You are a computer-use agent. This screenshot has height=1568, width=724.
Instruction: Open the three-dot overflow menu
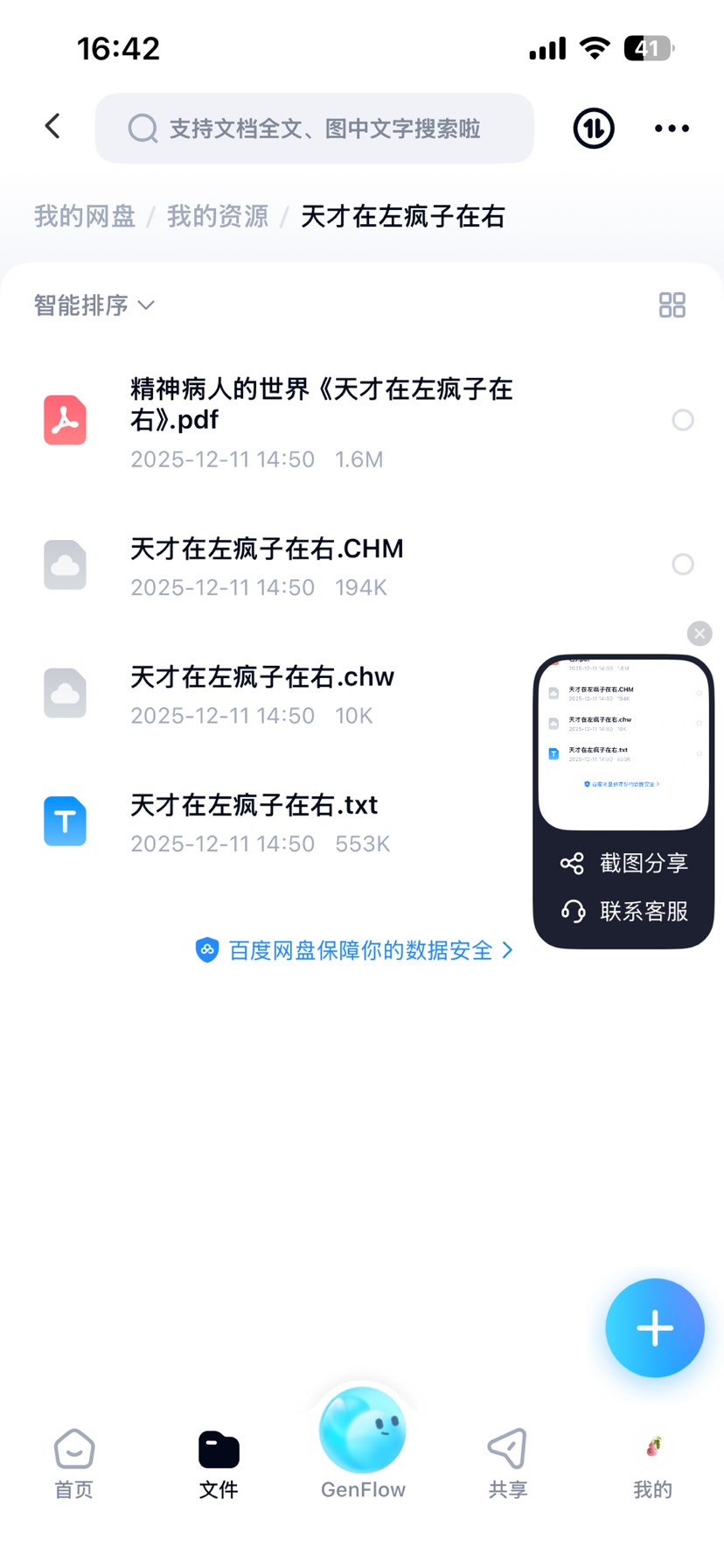[x=672, y=129]
